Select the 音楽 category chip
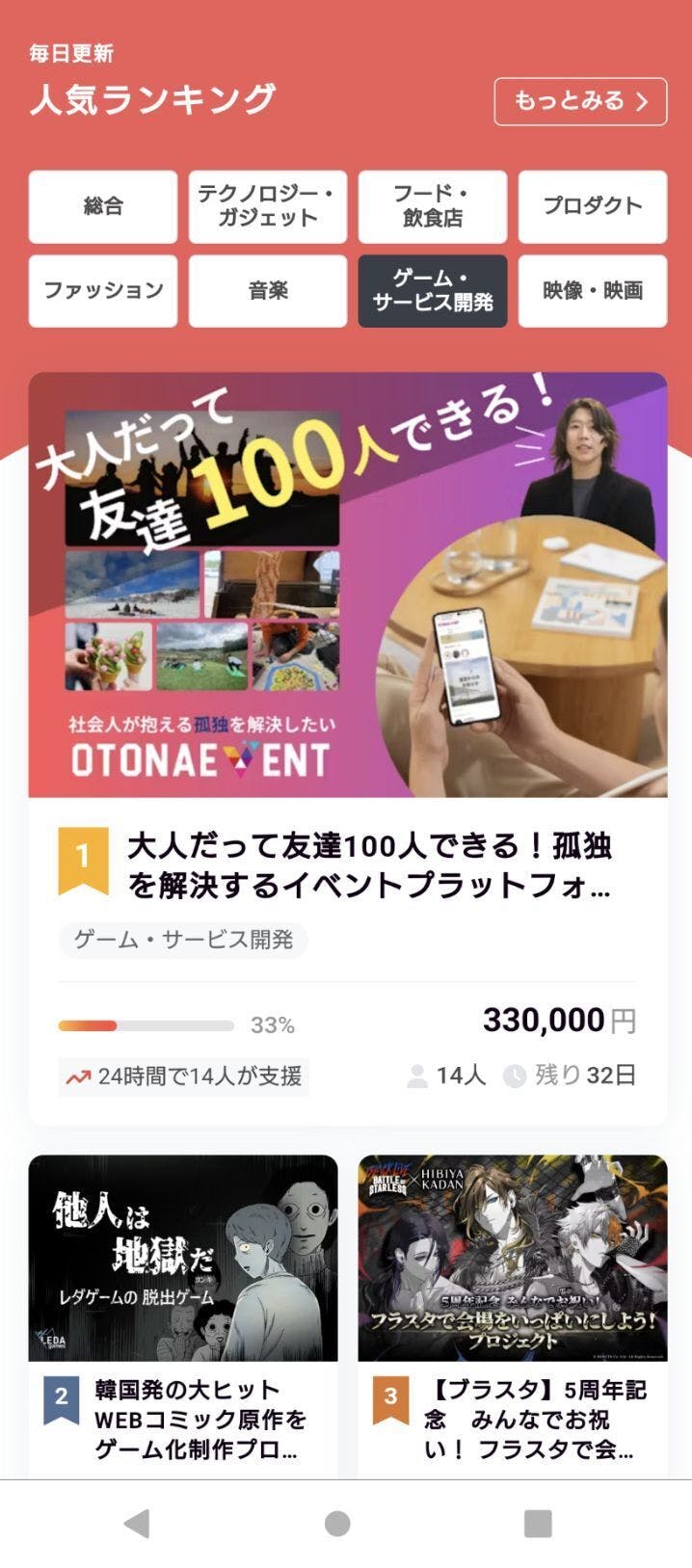 coord(267,290)
